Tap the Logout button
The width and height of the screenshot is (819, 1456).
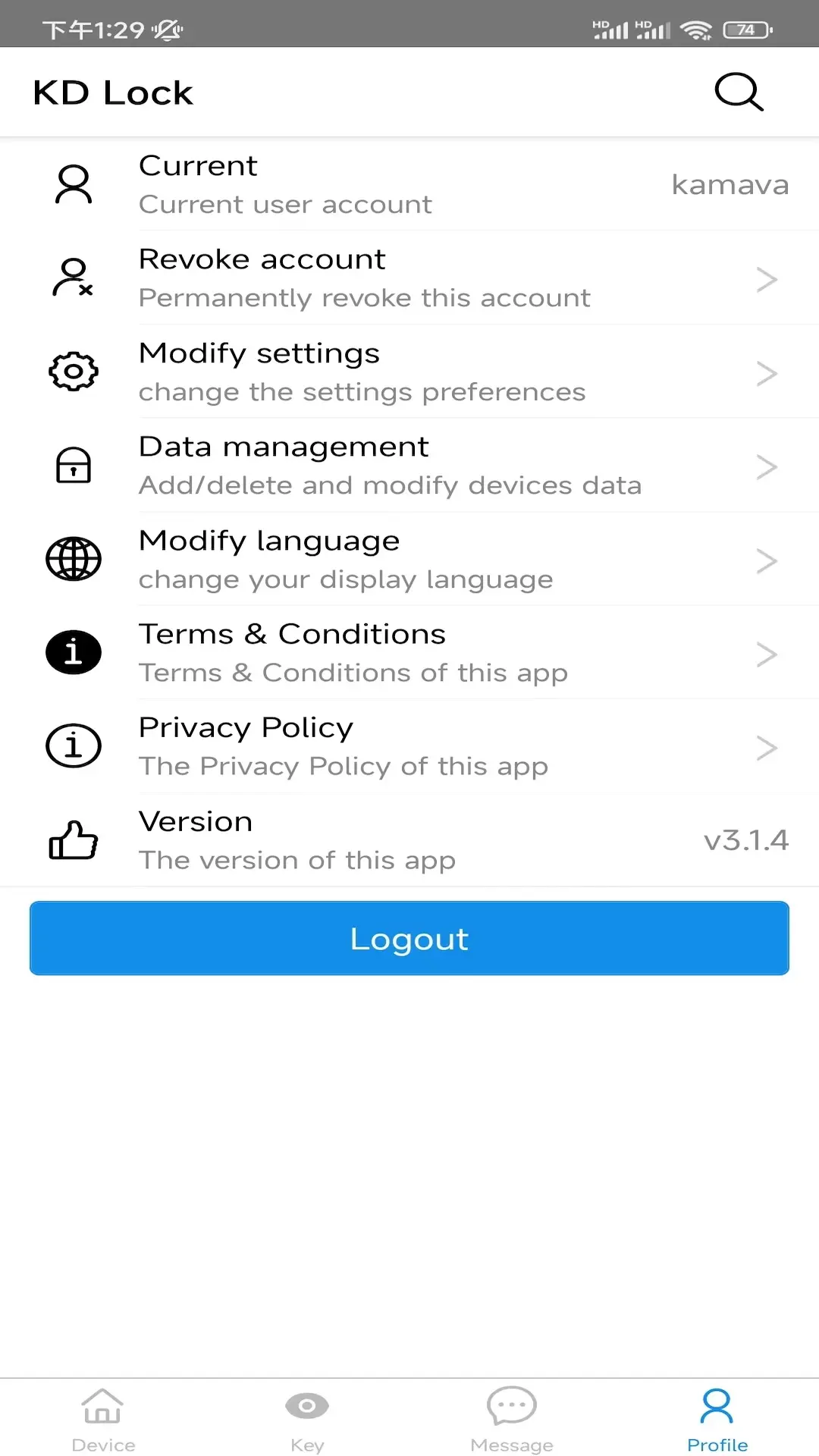coord(409,938)
